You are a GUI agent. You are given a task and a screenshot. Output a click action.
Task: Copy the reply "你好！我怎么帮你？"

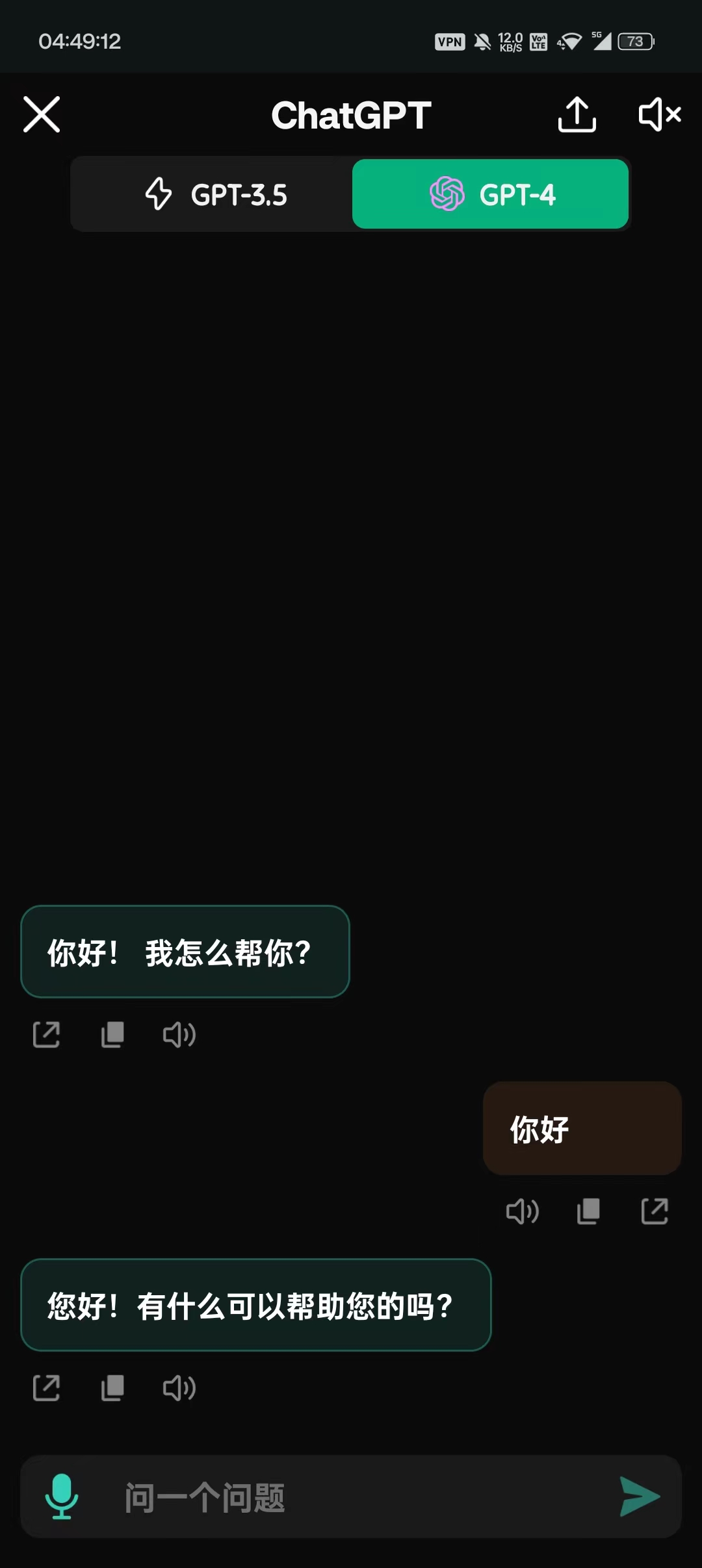112,1035
